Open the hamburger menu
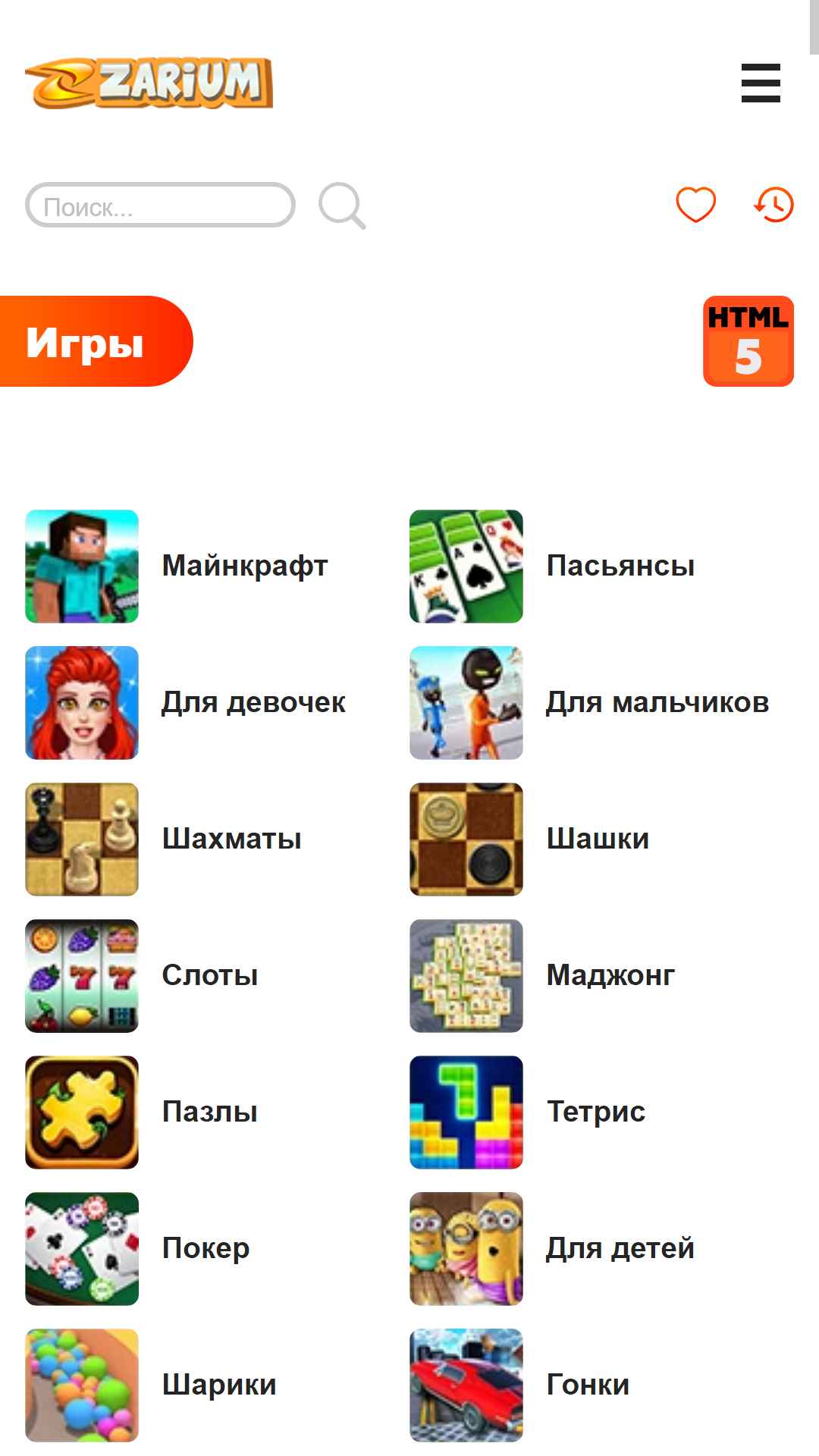819x1456 pixels. tap(761, 83)
